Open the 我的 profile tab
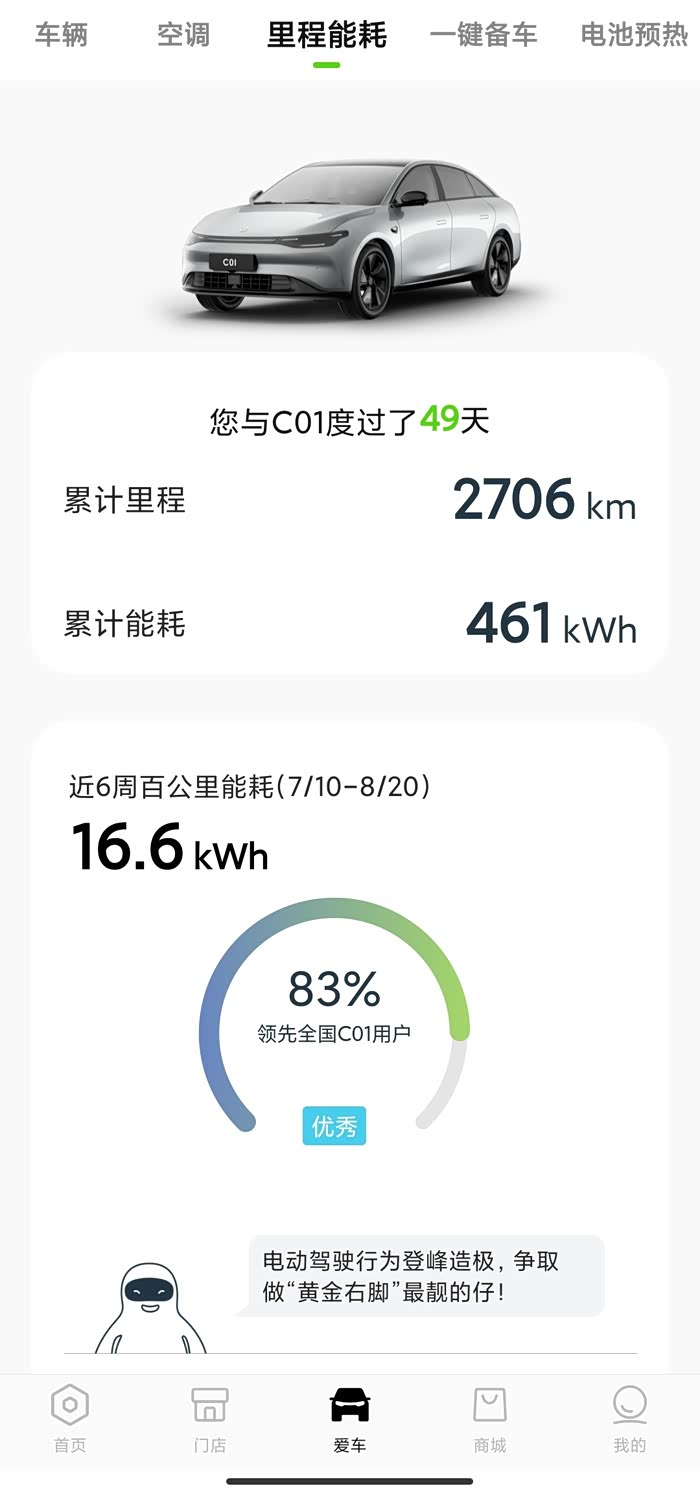The width and height of the screenshot is (700, 1497). 630,1418
